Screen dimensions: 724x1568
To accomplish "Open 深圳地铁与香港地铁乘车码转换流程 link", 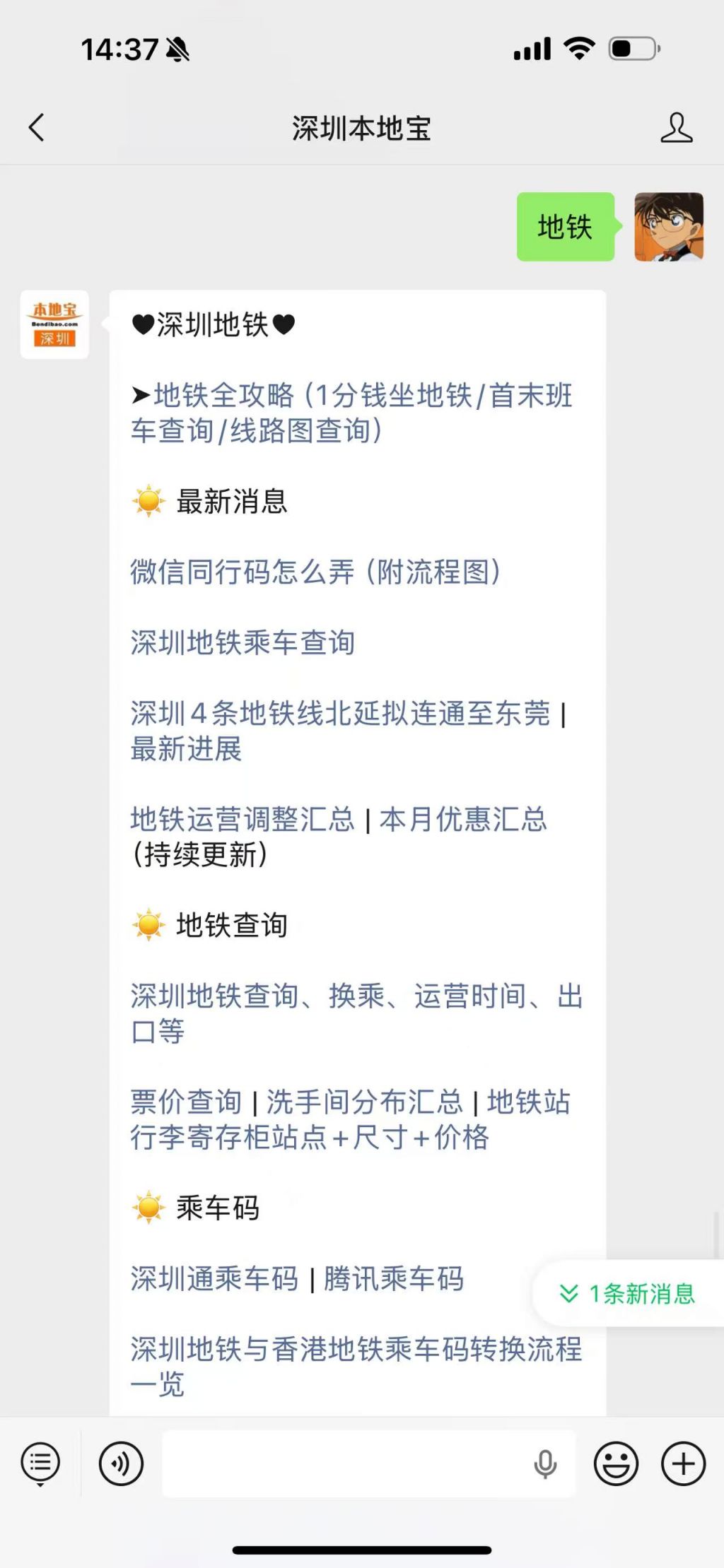I will (x=356, y=1367).
